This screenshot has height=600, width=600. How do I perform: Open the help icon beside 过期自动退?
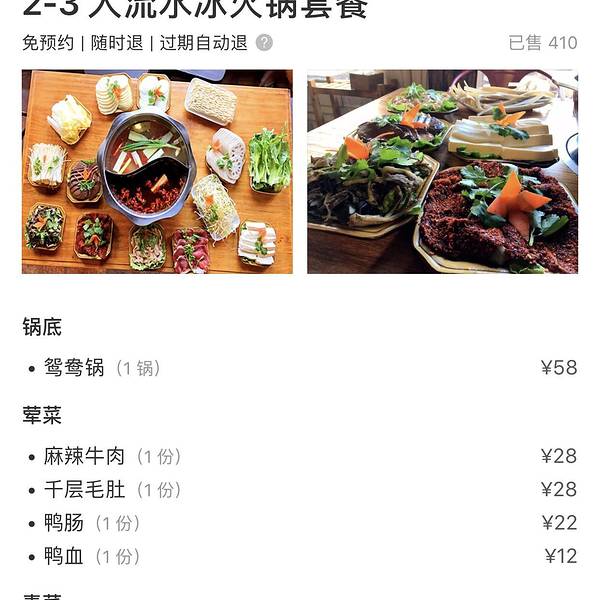point(264,43)
